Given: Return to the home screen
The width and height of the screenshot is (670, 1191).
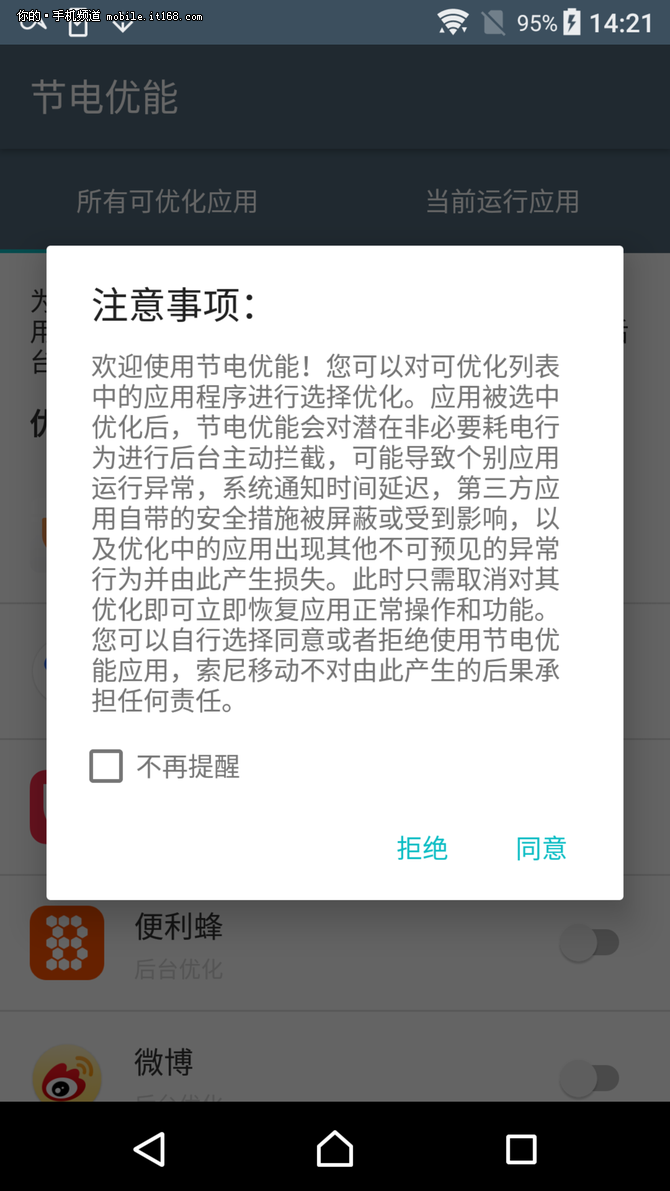Looking at the screenshot, I should click(x=335, y=1149).
